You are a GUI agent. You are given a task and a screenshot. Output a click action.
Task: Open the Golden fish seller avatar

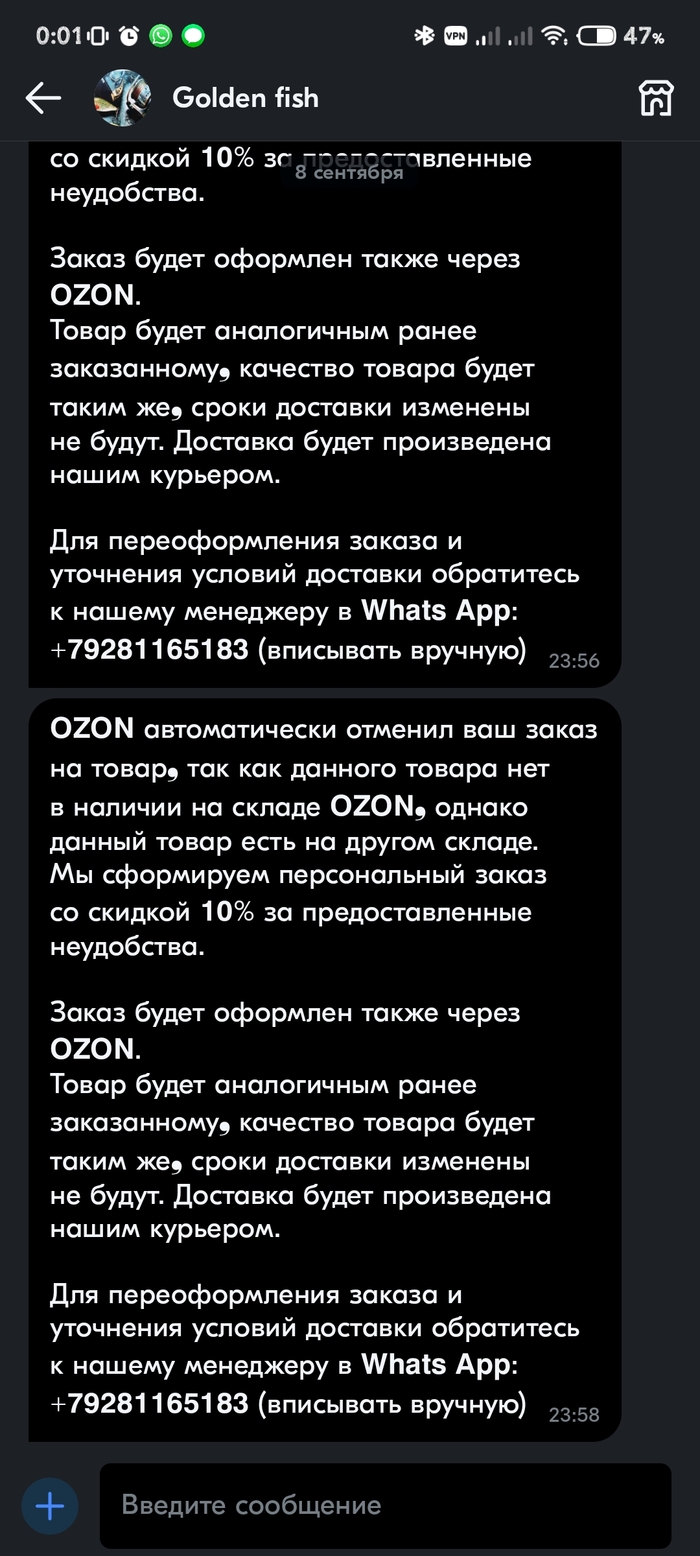(x=122, y=97)
